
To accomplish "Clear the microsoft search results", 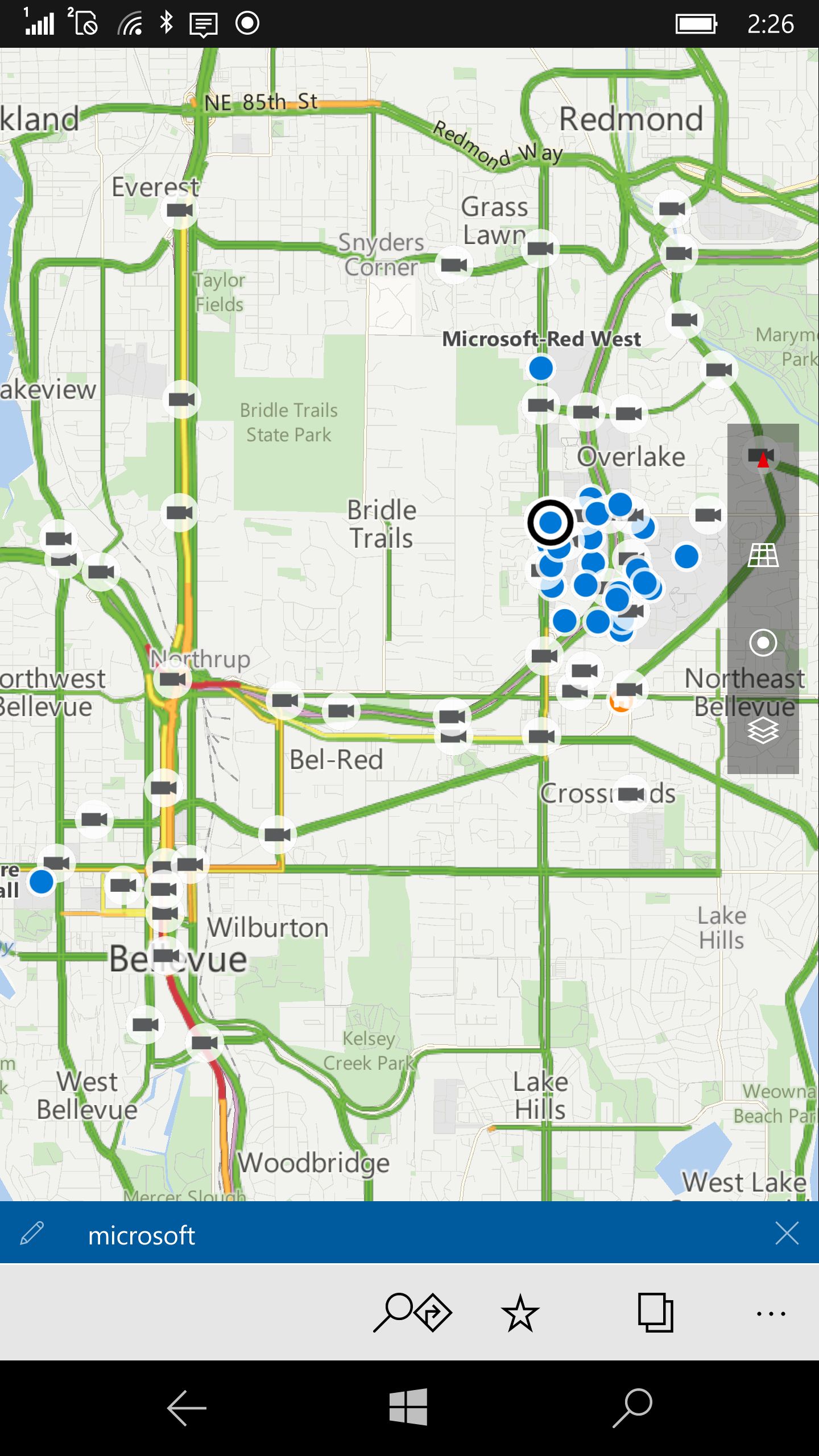I will tap(787, 1233).
